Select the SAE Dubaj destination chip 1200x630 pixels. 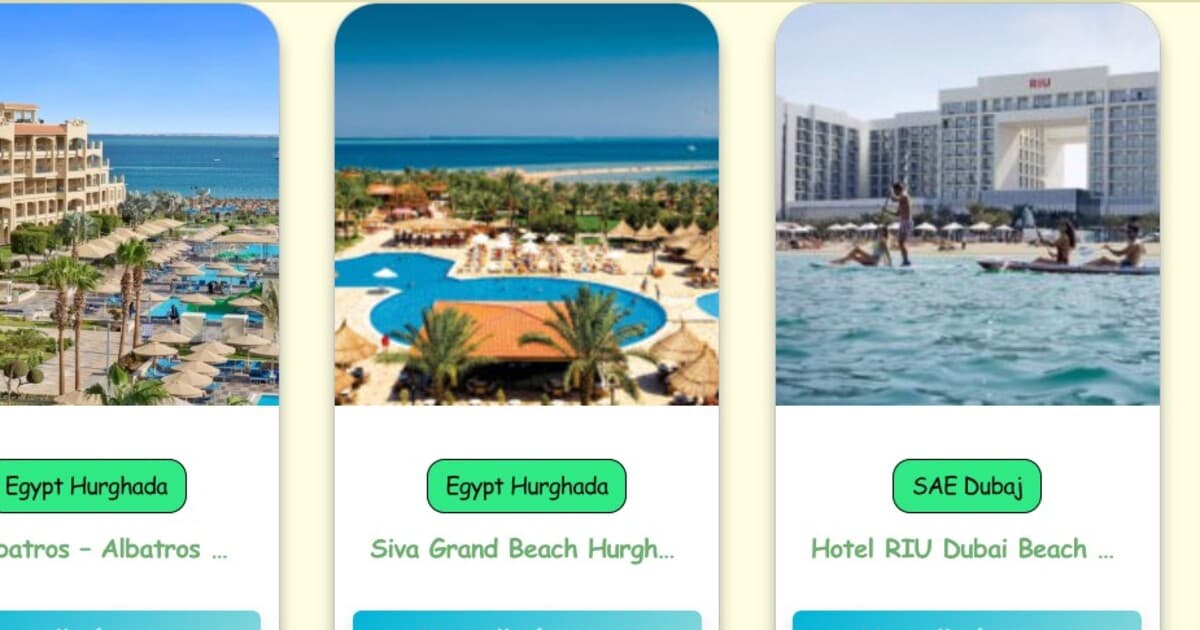click(967, 487)
